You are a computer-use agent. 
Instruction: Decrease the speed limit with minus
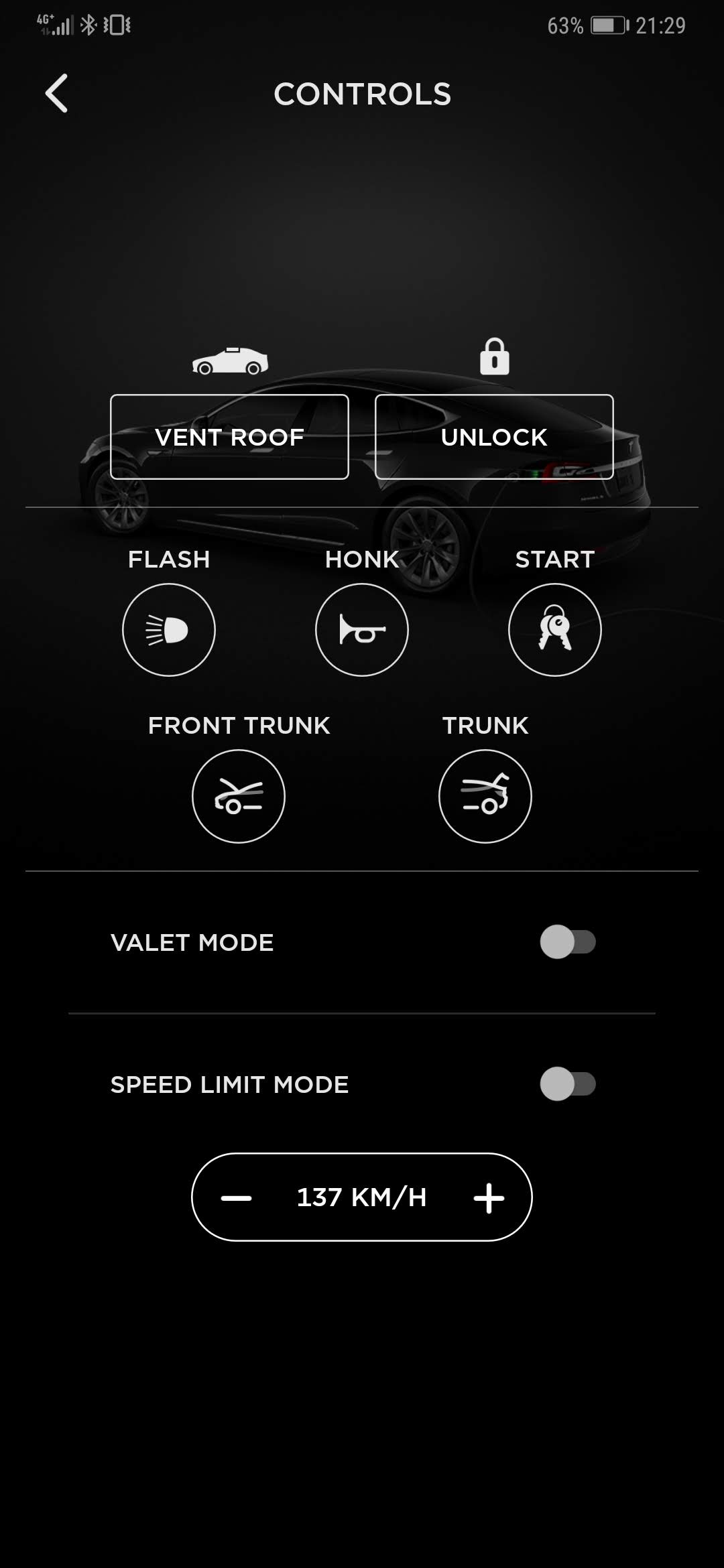click(237, 1198)
